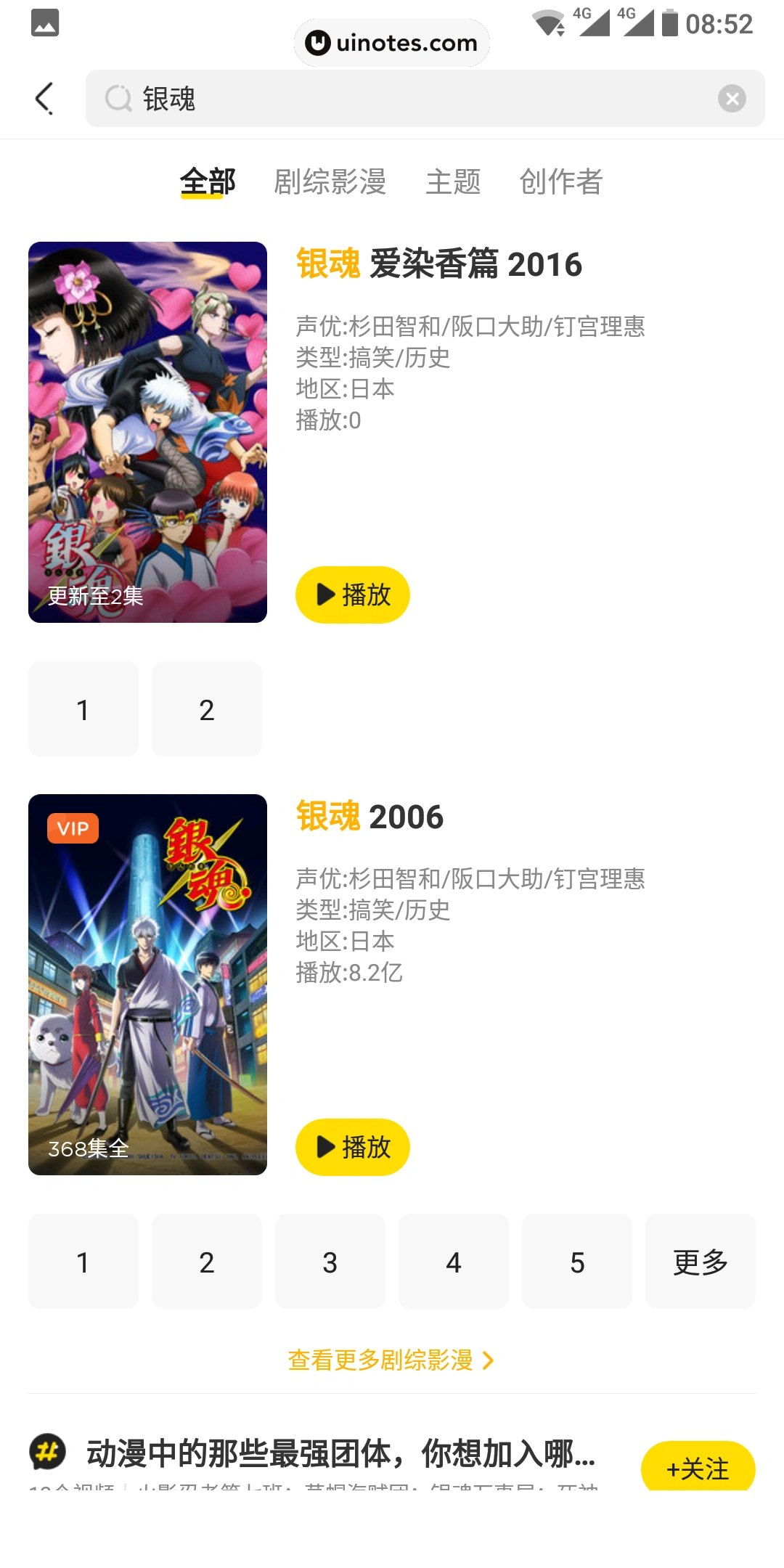This screenshot has height=1568, width=784.
Task: Select the 全部 tab
Action: coord(208,181)
